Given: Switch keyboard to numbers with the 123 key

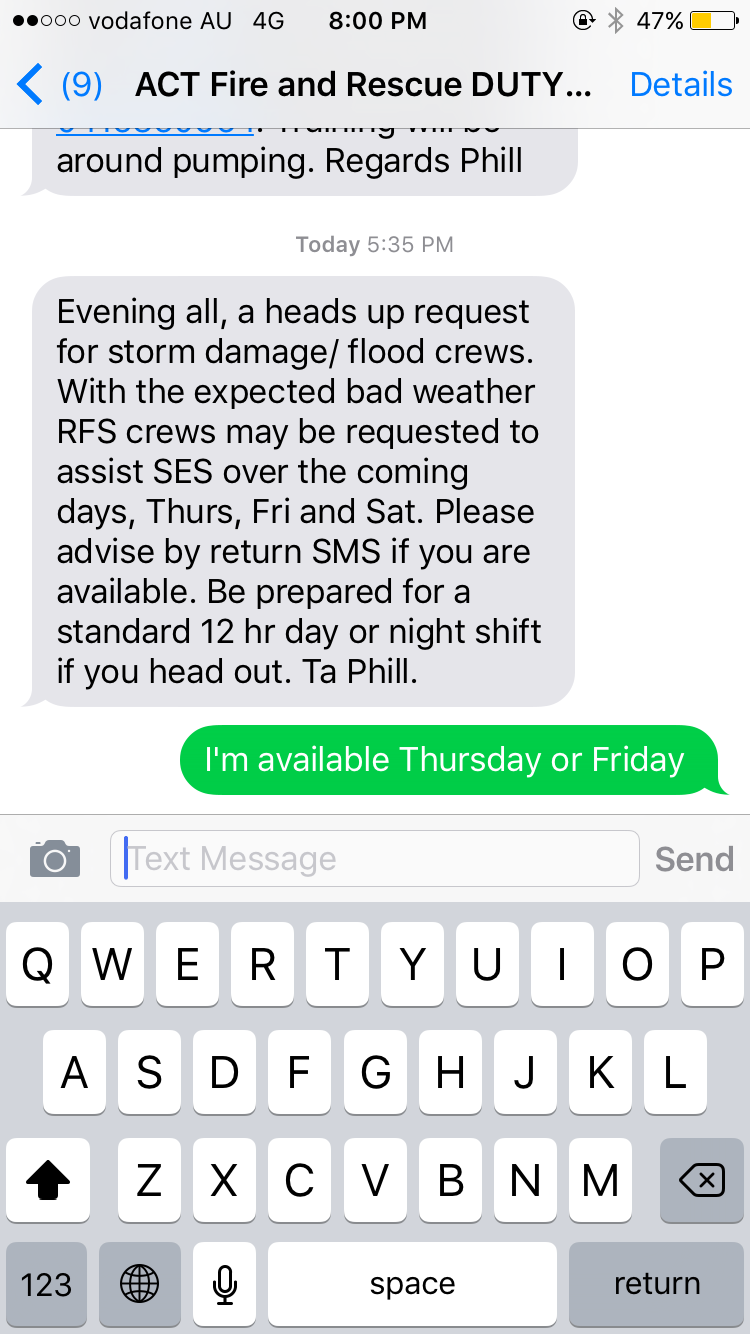Looking at the screenshot, I should [x=46, y=1284].
